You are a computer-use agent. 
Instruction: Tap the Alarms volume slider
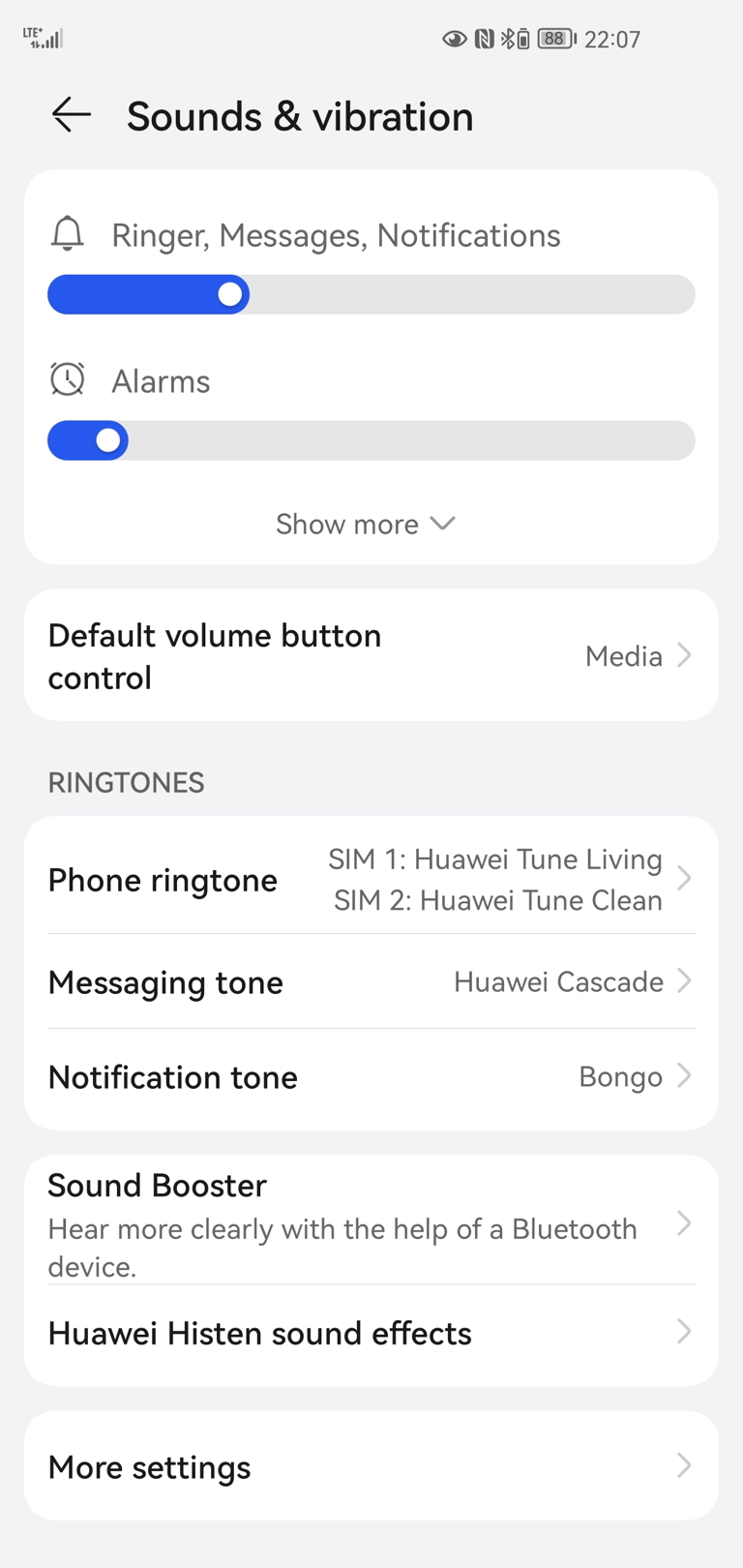[371, 440]
